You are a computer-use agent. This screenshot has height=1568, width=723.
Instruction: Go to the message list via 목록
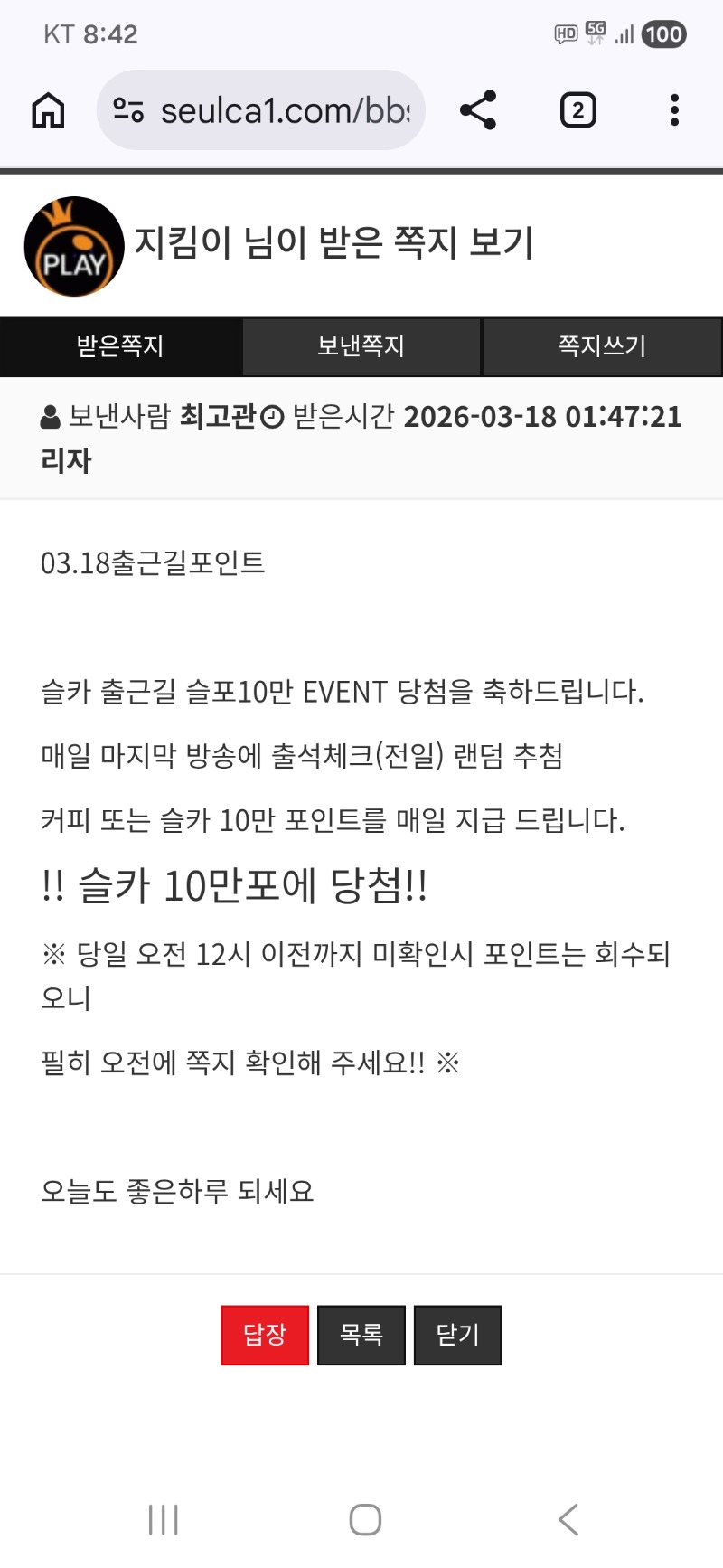click(361, 1335)
